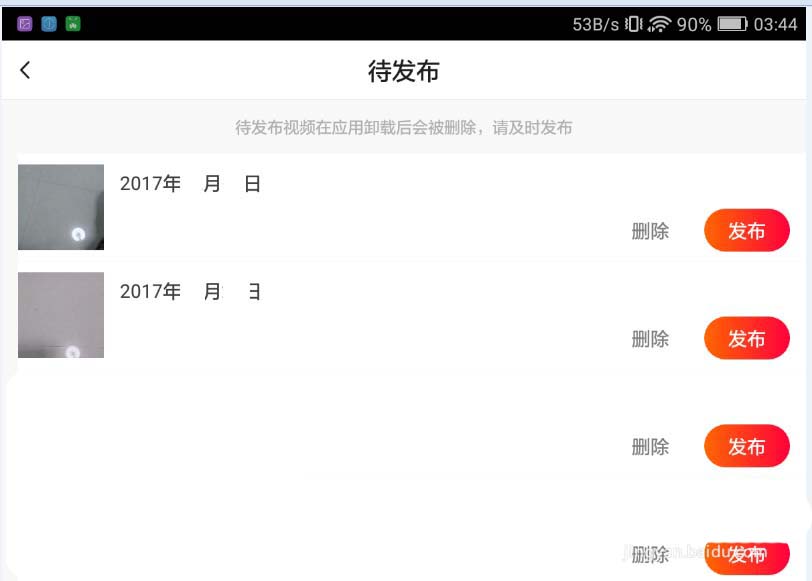Open the first video thumbnail
812x581 pixels.
[61, 207]
